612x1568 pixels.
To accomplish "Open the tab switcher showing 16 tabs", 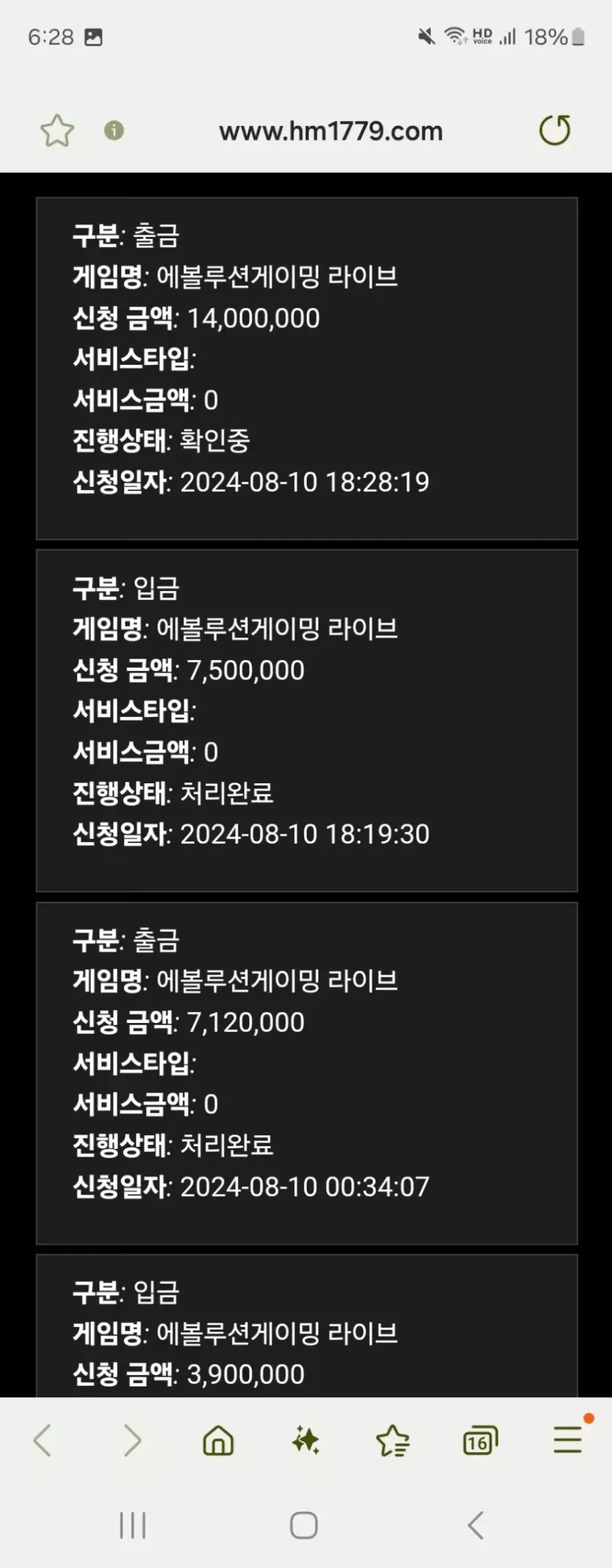I will tap(479, 1440).
